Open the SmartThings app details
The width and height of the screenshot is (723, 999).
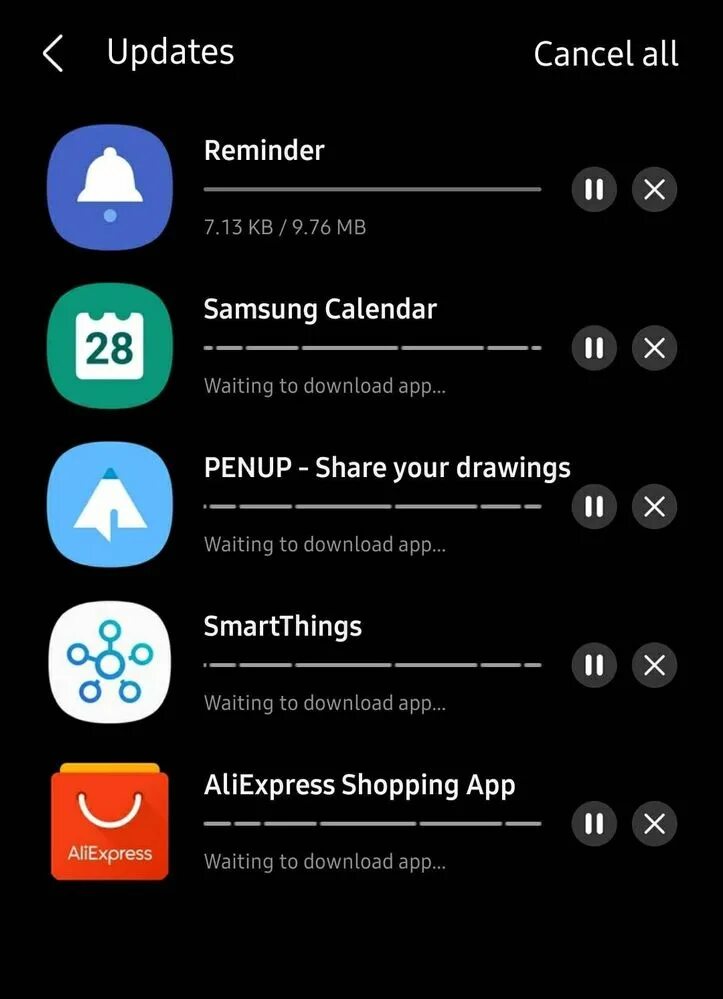click(x=110, y=663)
